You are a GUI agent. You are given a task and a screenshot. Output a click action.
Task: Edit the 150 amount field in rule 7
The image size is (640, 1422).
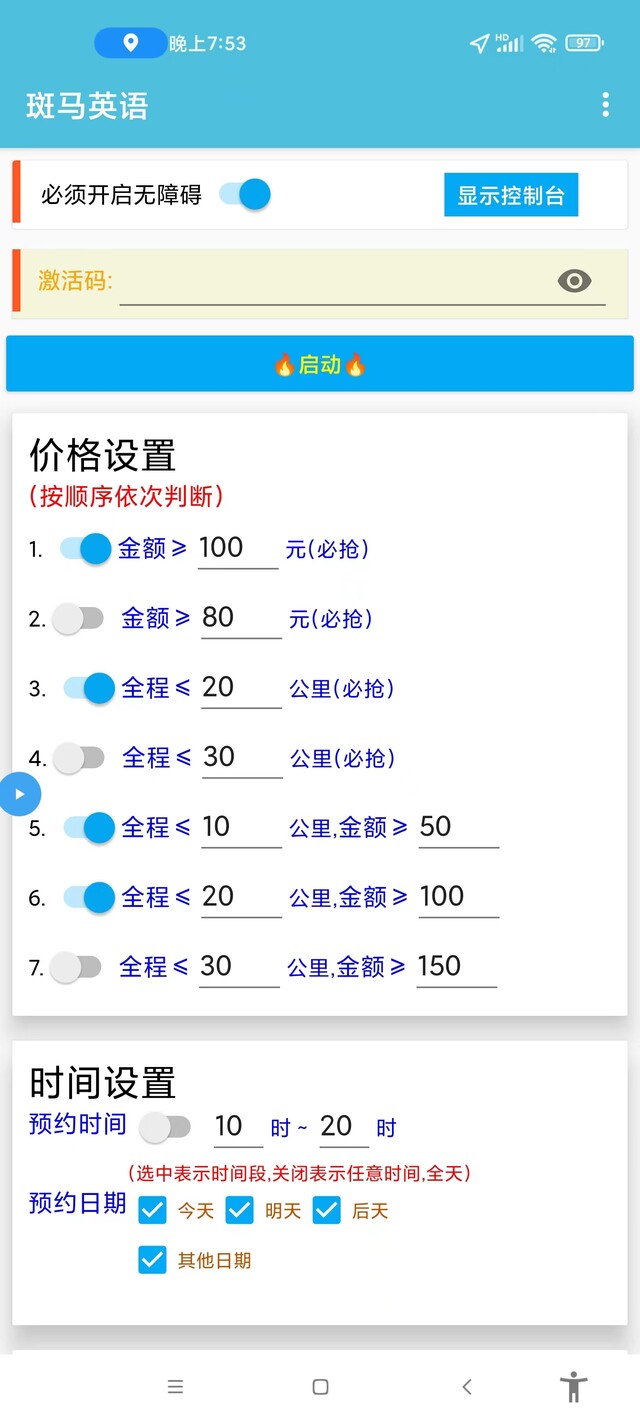(457, 967)
